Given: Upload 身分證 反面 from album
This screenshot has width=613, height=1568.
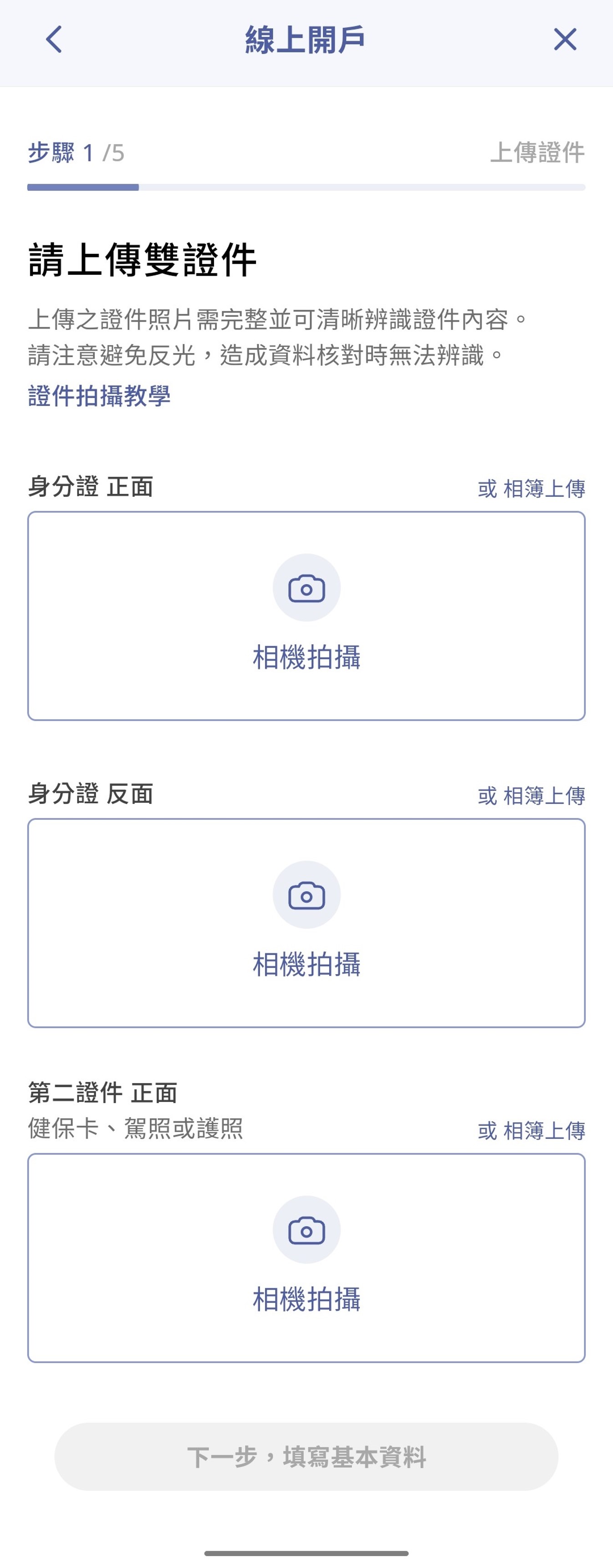Looking at the screenshot, I should [x=531, y=796].
